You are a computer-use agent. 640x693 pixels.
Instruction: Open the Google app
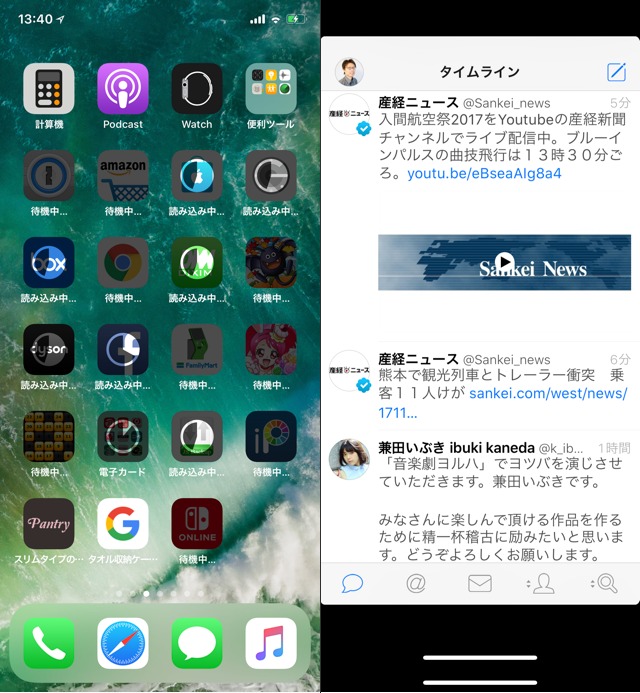pos(123,524)
